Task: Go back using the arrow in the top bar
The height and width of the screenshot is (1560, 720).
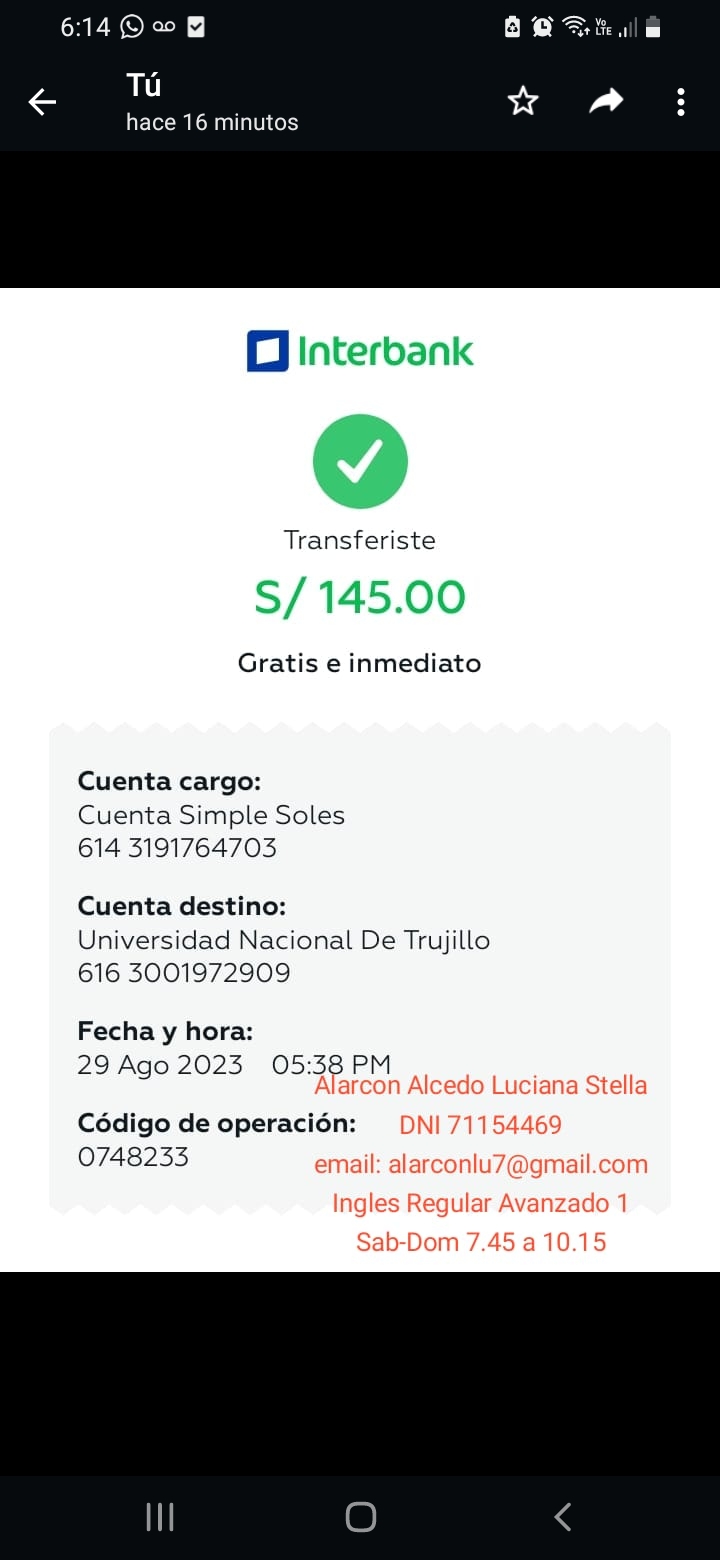Action: tap(42, 101)
